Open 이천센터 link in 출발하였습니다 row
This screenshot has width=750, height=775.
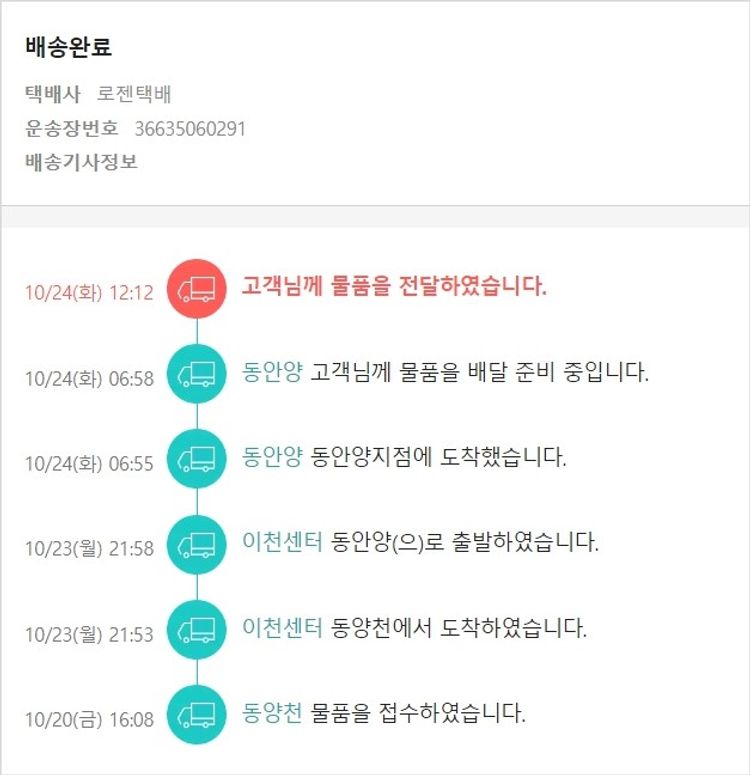(x=282, y=543)
